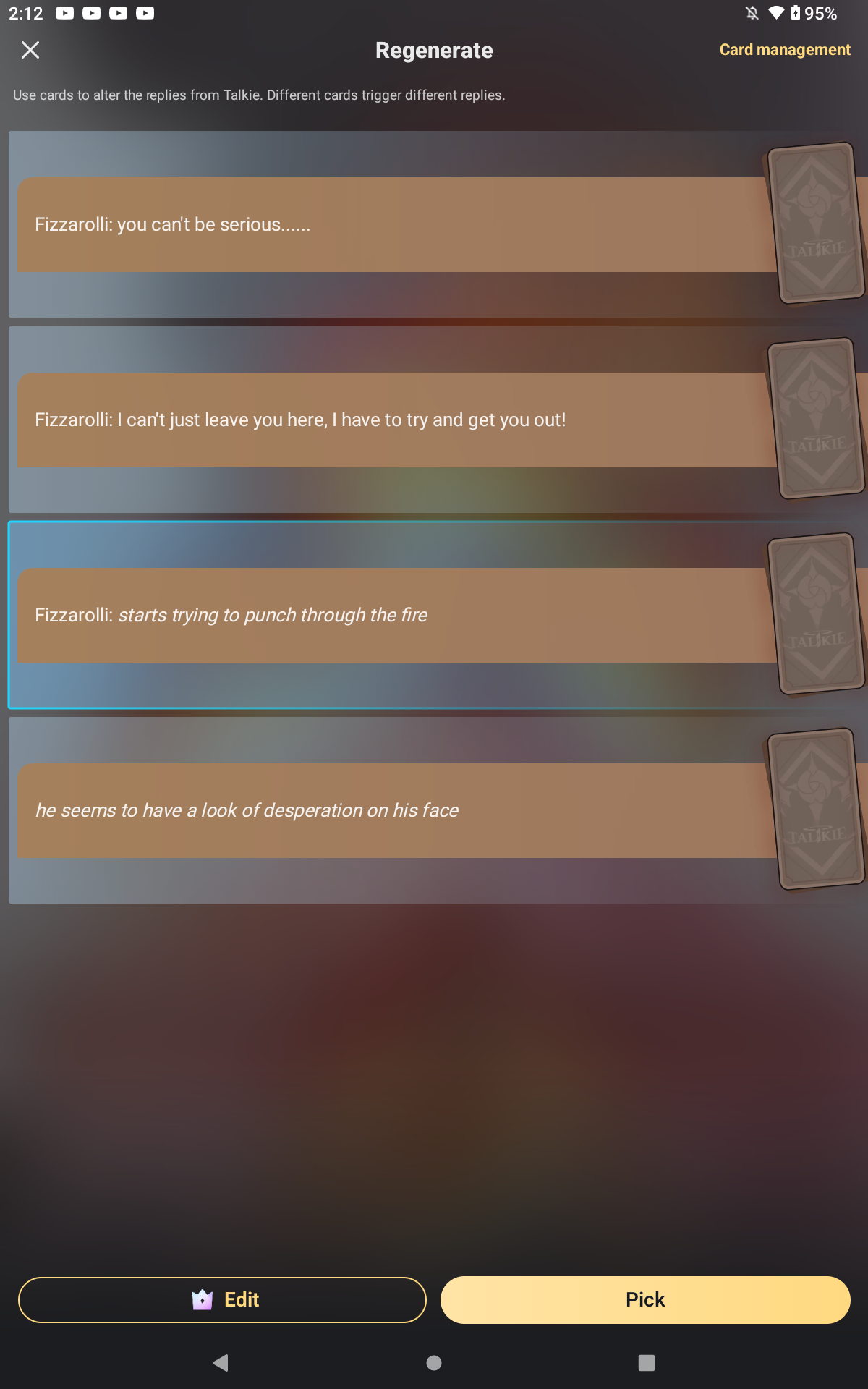Confirm selection with Pick button
Image resolution: width=868 pixels, height=1389 pixels.
click(645, 1300)
